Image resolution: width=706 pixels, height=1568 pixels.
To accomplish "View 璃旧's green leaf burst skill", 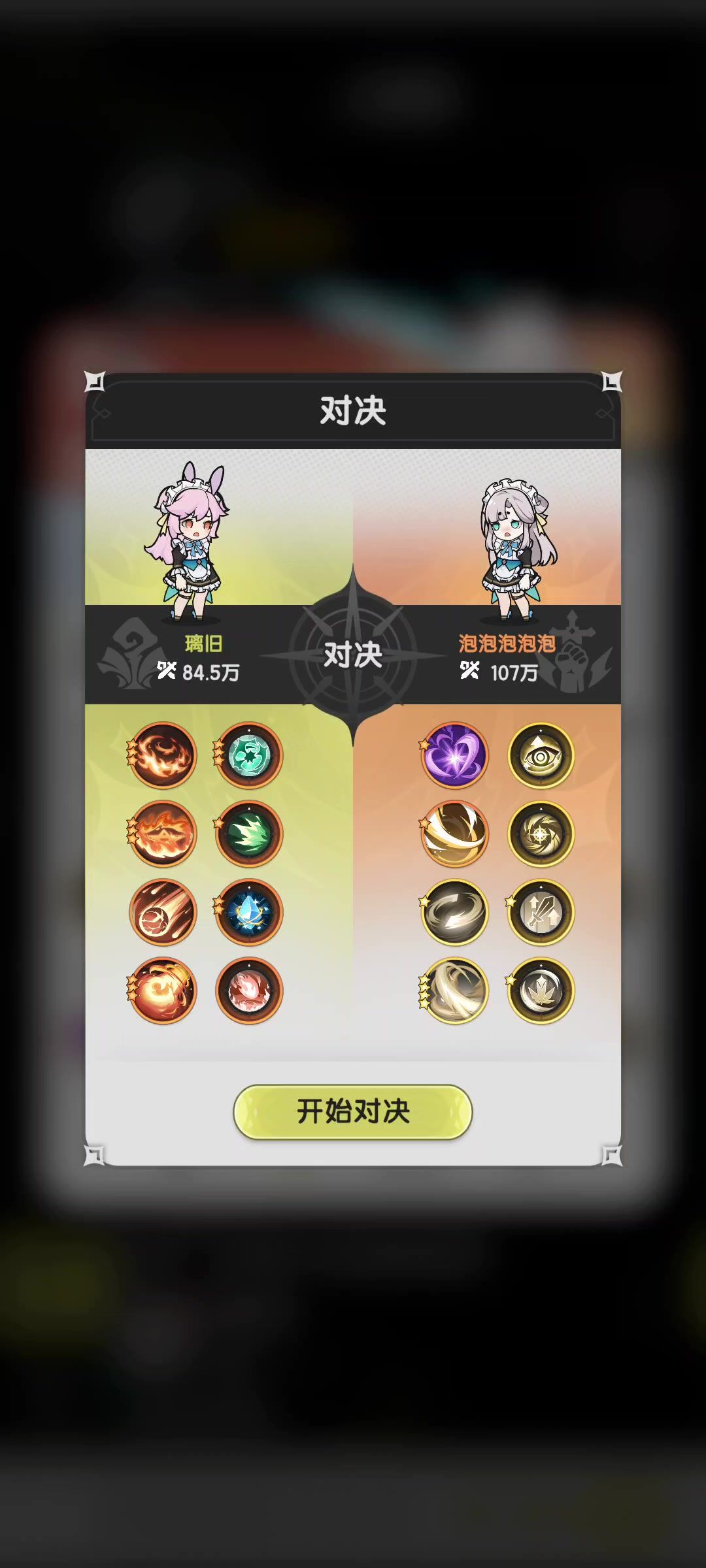I will [x=249, y=834].
